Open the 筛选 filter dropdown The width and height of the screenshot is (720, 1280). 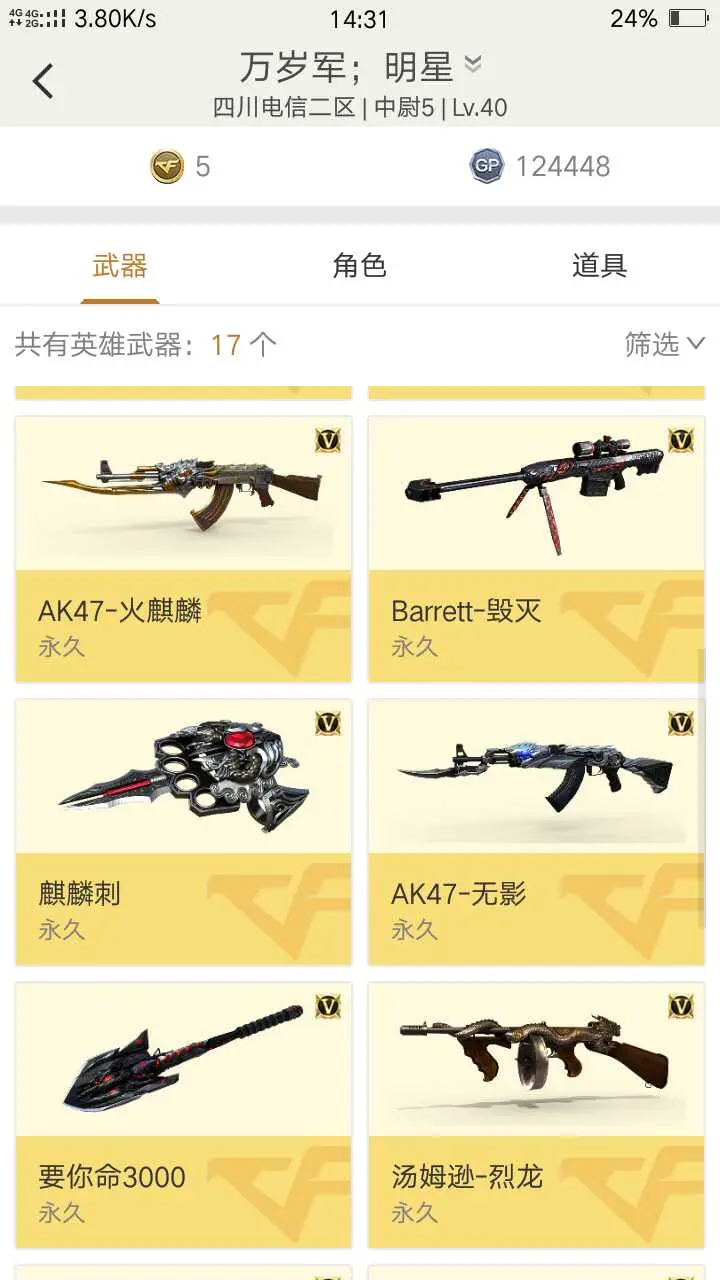665,344
